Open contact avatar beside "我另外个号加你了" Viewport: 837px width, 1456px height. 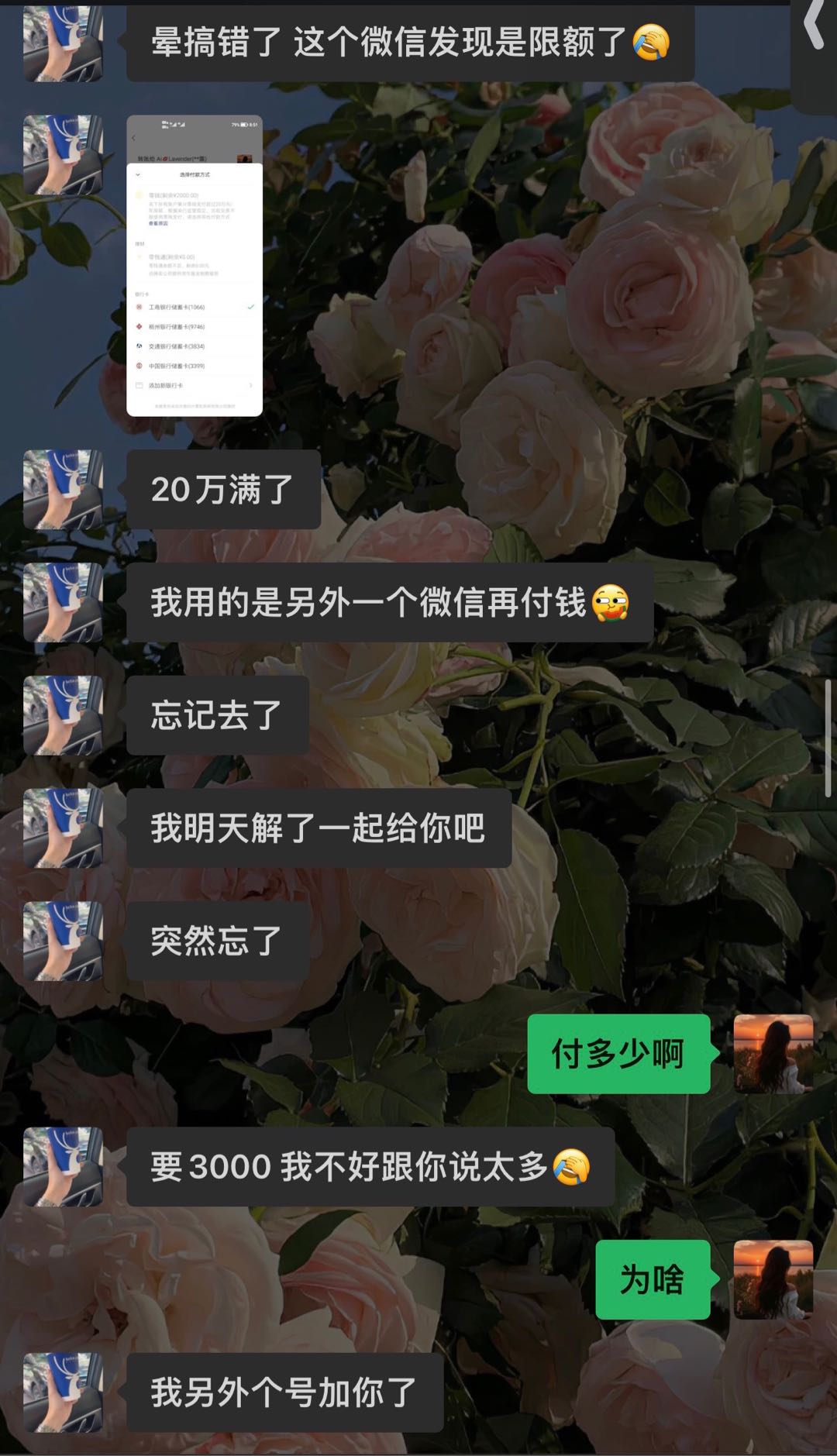click(x=63, y=1392)
